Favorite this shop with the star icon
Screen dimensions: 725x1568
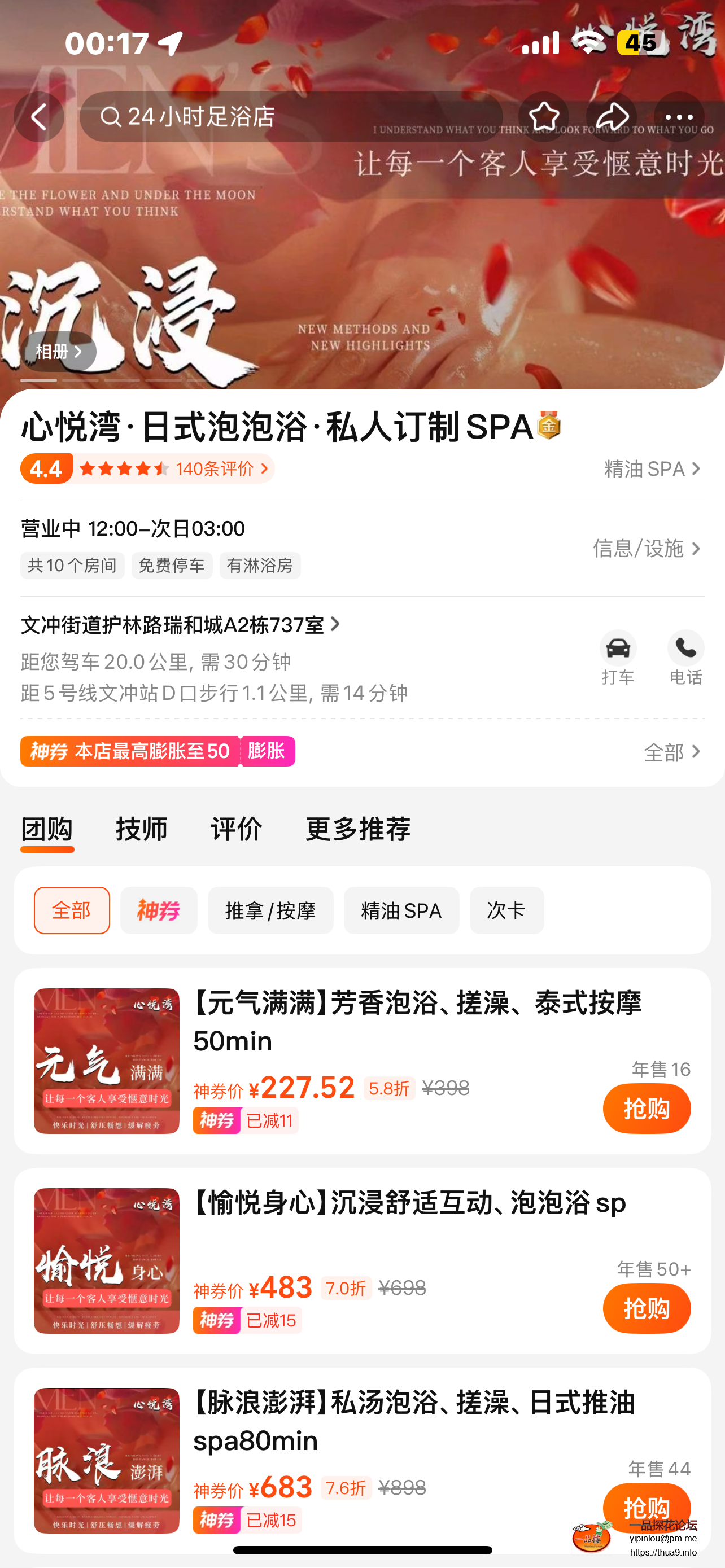point(543,116)
